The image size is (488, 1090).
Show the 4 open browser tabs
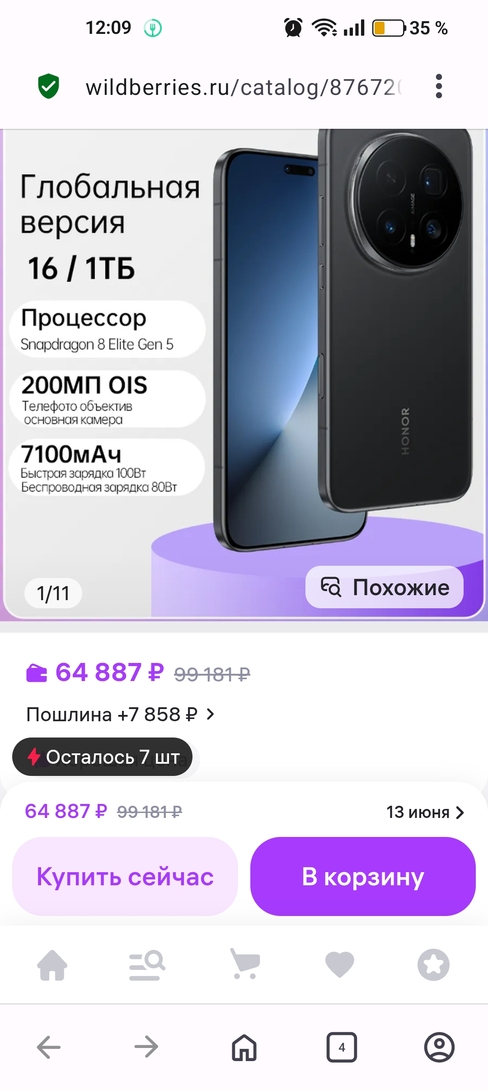pyautogui.click(x=341, y=1047)
